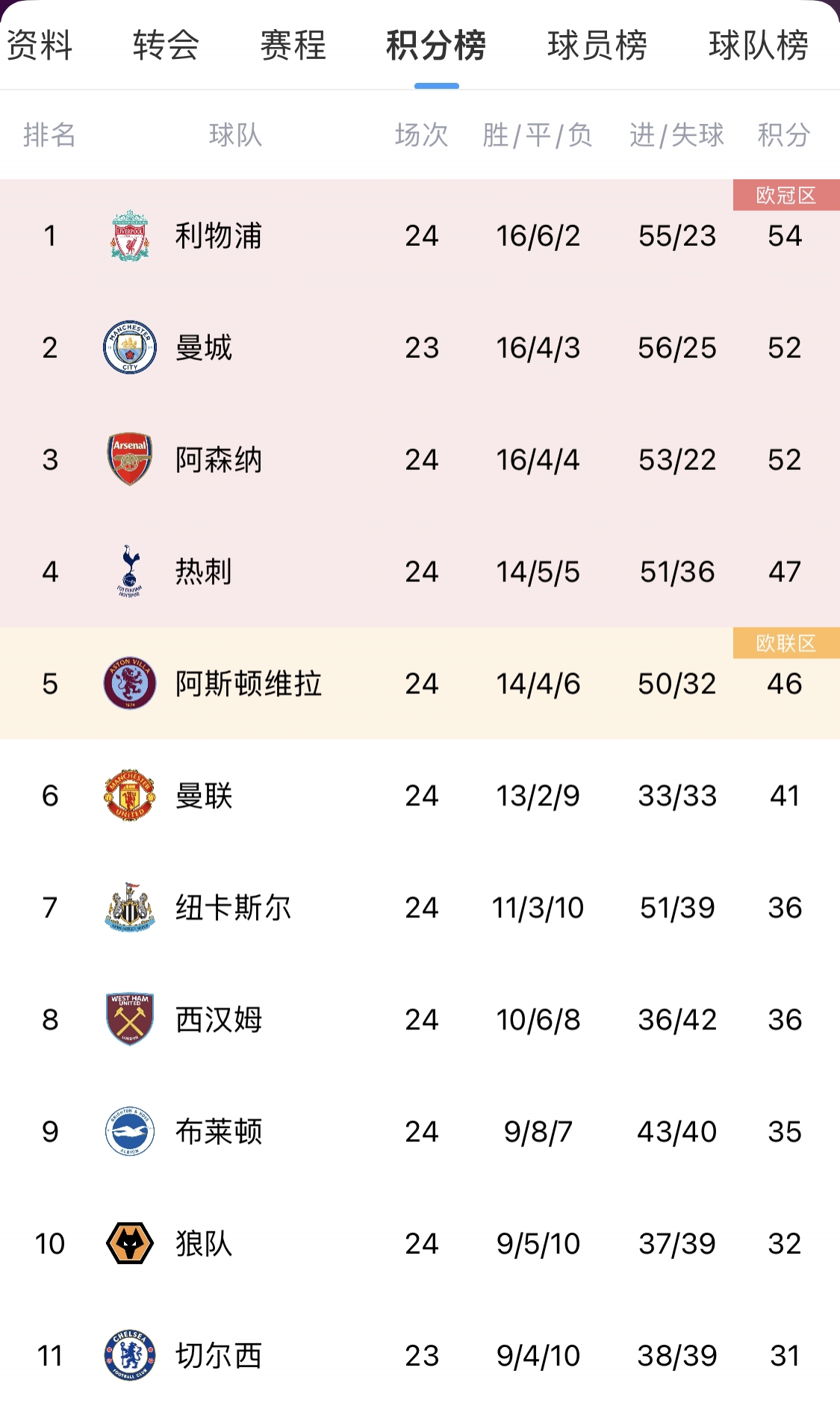Open the 布莱顿 team row
The width and height of the screenshot is (840, 1406).
(x=420, y=1132)
